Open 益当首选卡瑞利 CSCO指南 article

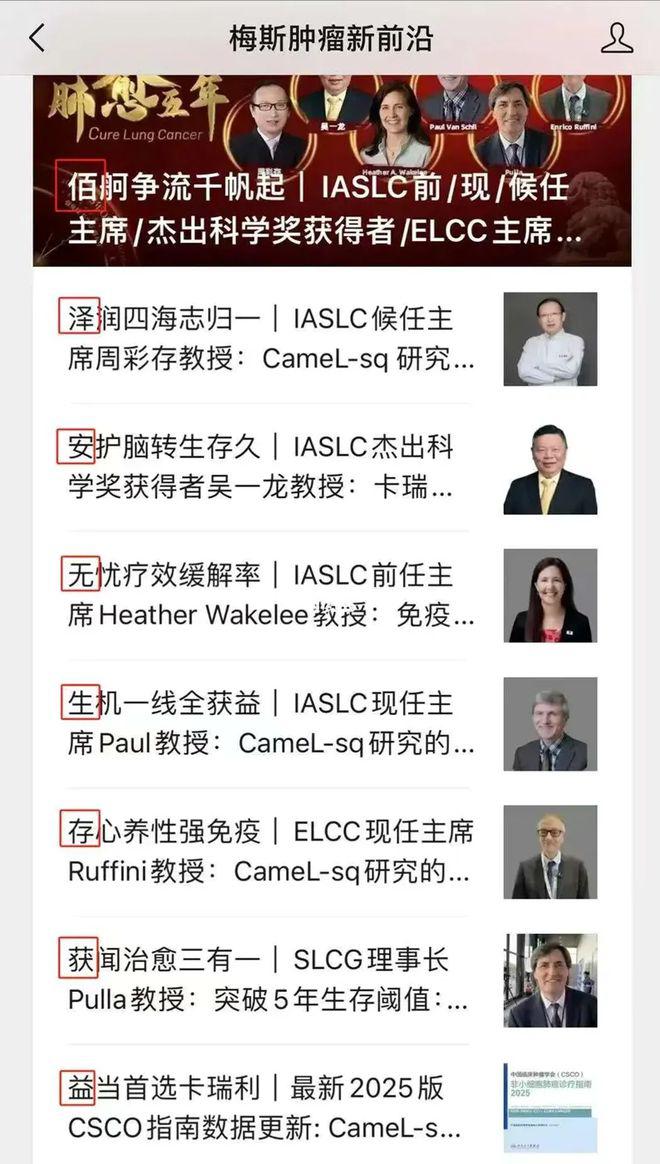(270, 1107)
